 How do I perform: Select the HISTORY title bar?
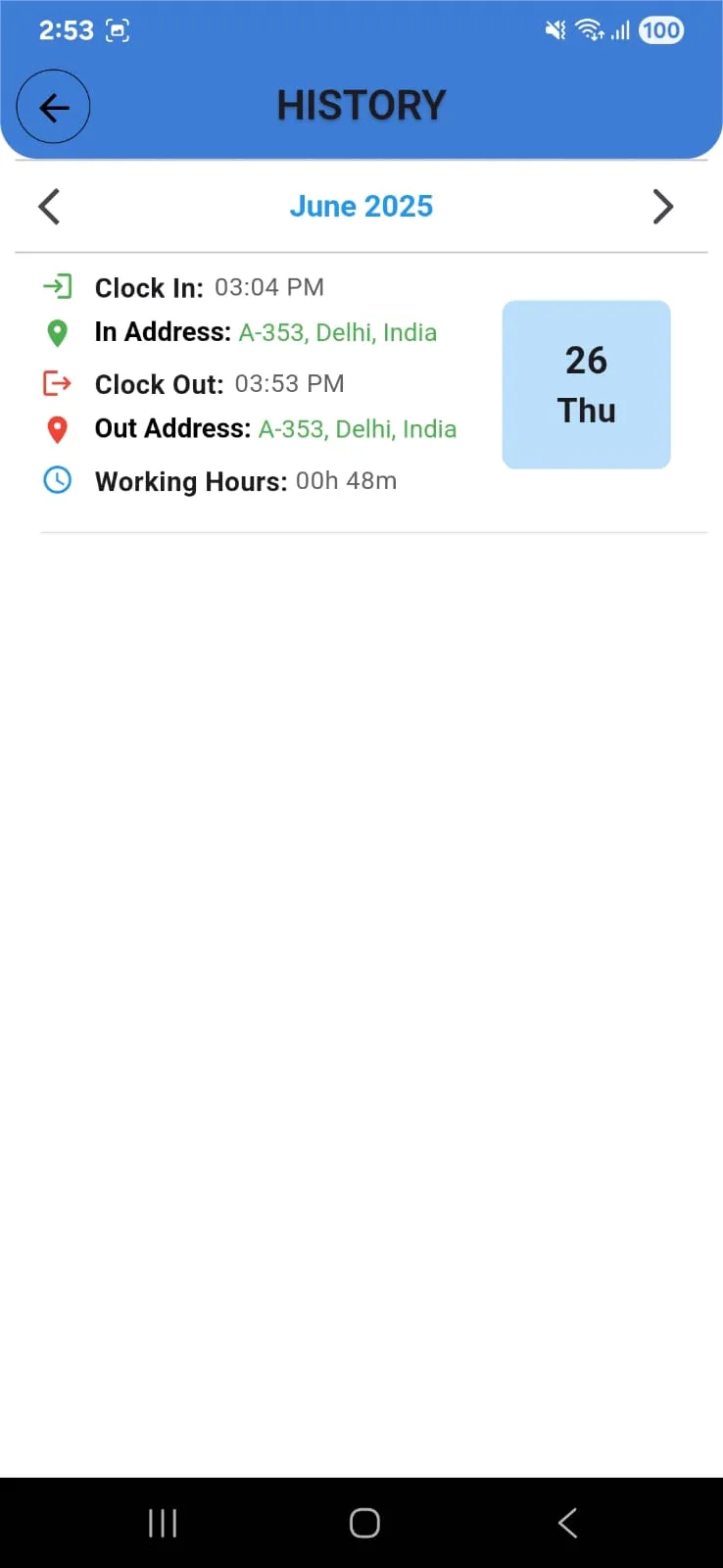[361, 105]
